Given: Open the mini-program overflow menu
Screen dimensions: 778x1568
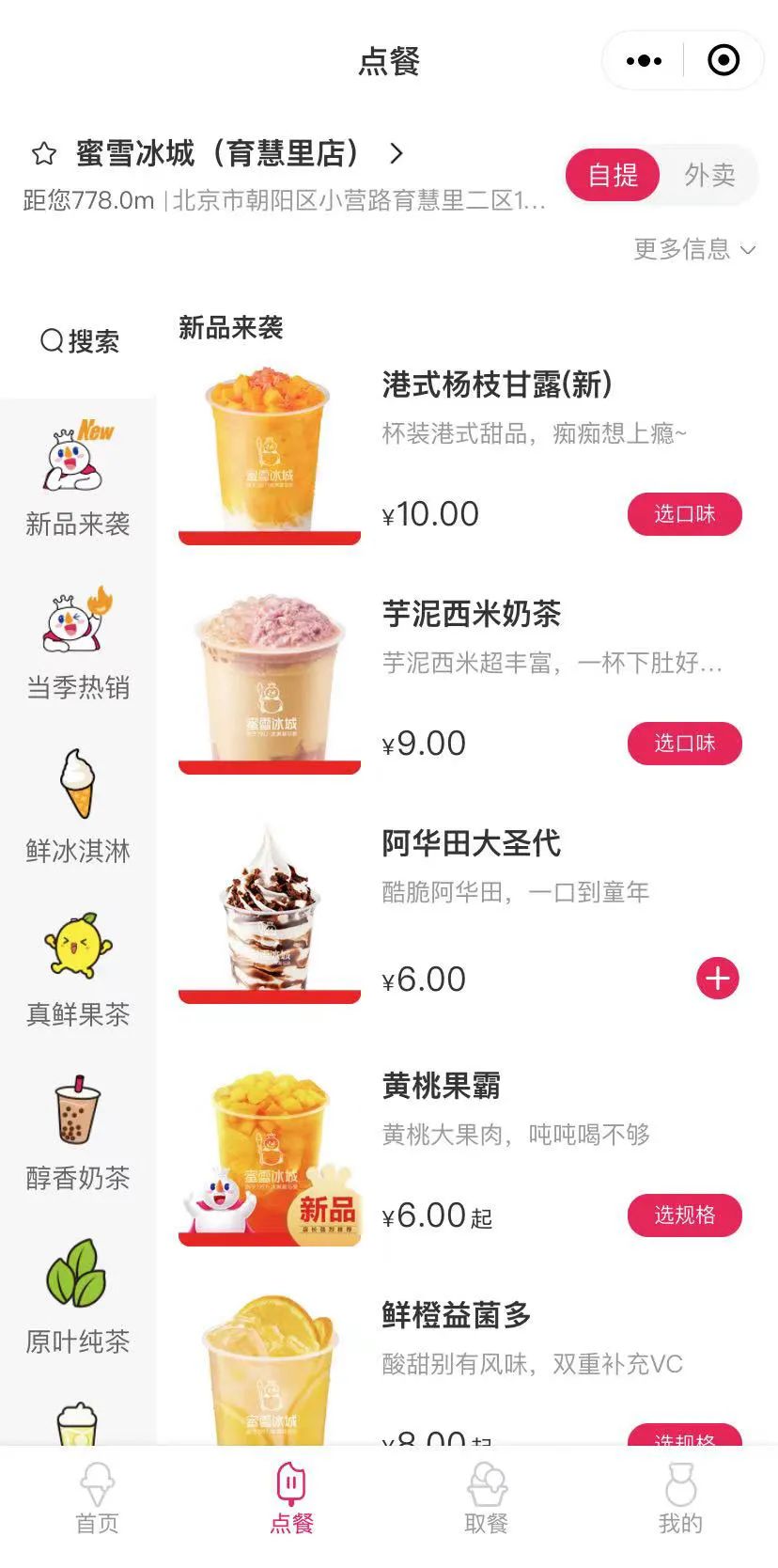Looking at the screenshot, I should pyautogui.click(x=644, y=61).
